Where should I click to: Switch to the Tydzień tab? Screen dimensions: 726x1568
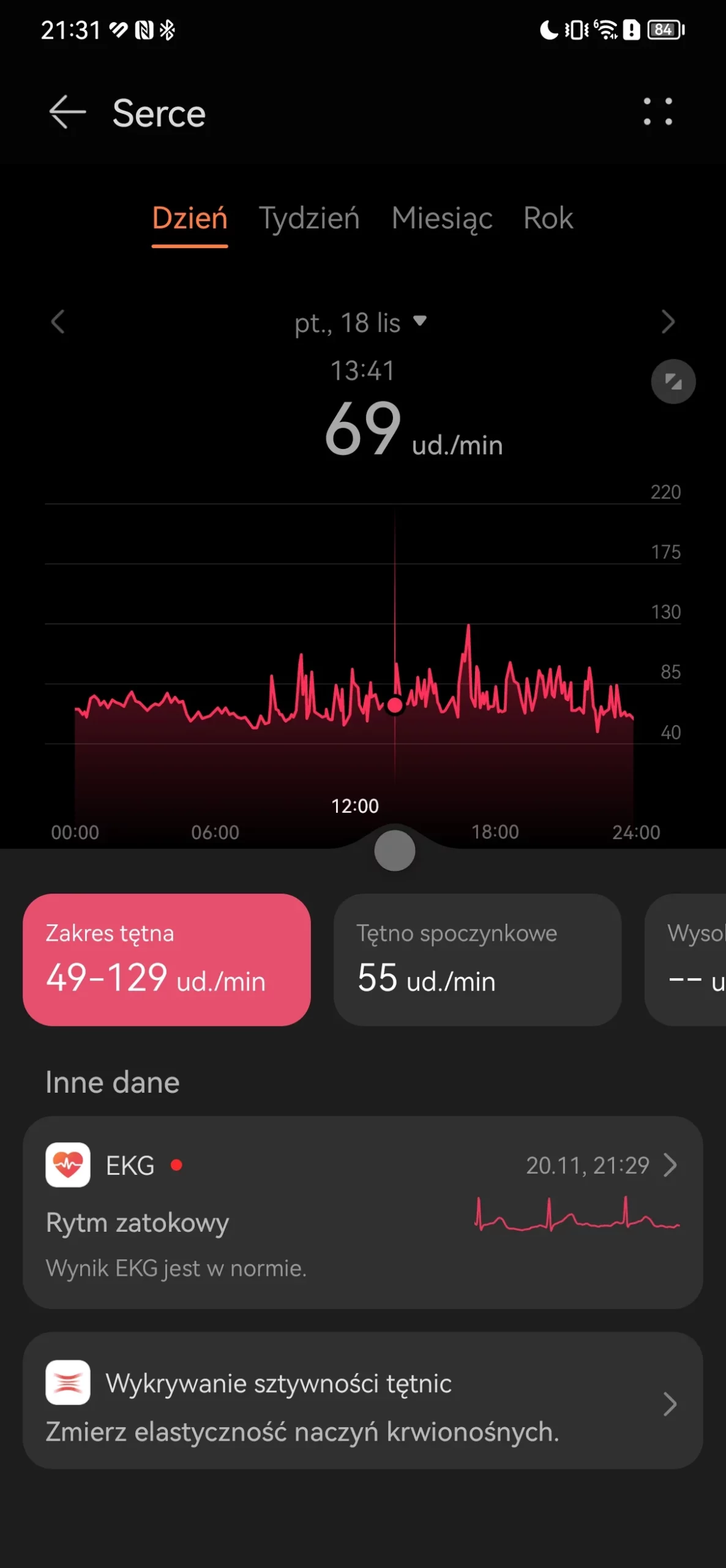[x=309, y=219]
